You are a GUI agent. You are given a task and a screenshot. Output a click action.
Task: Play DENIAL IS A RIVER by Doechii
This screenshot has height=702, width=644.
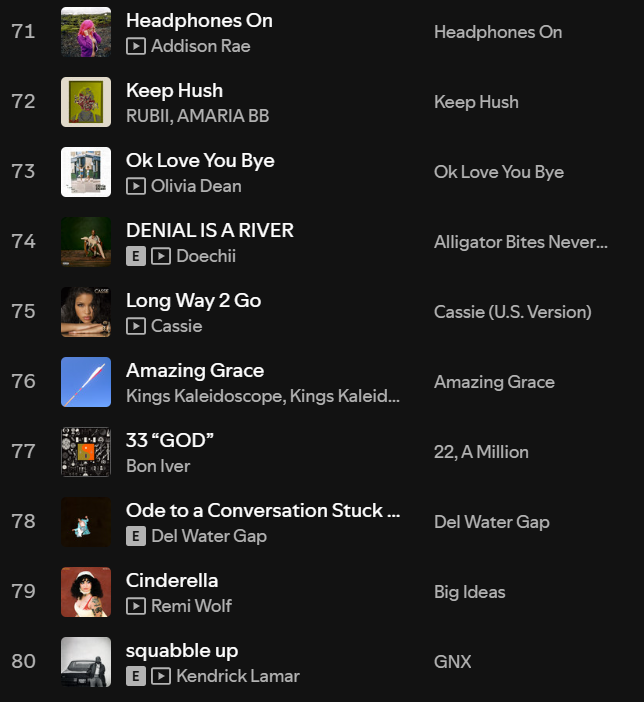tap(209, 230)
